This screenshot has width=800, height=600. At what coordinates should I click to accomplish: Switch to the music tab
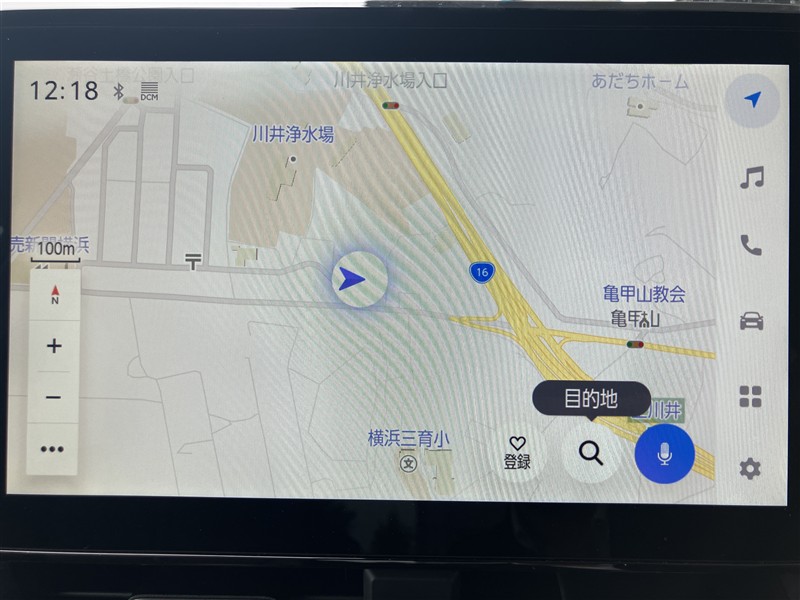pyautogui.click(x=751, y=178)
